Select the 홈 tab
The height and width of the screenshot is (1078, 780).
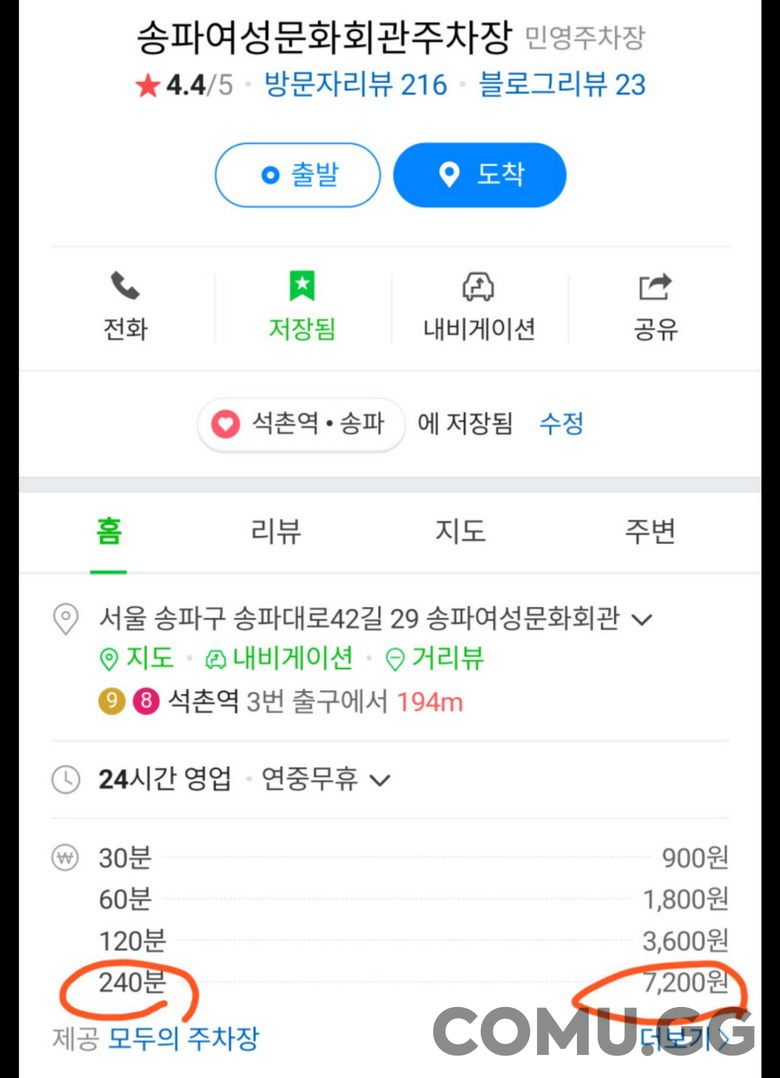click(109, 531)
